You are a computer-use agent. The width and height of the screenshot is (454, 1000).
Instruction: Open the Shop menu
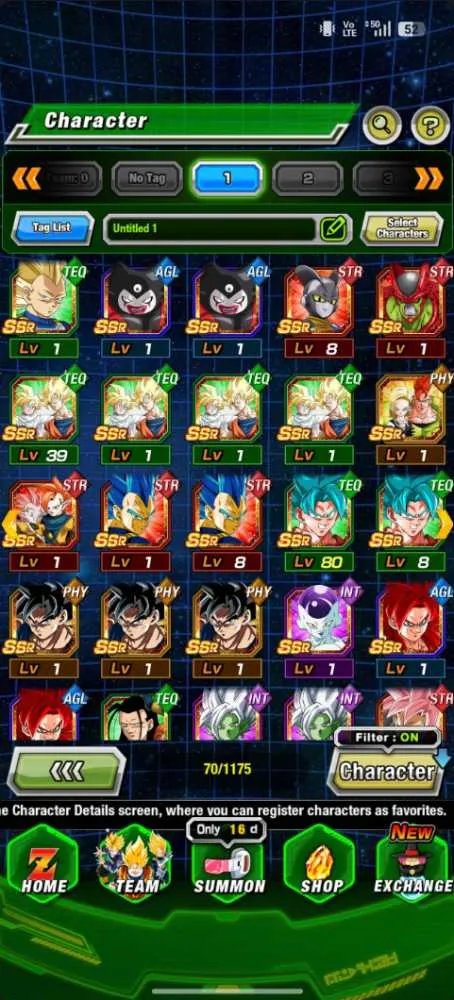point(319,863)
